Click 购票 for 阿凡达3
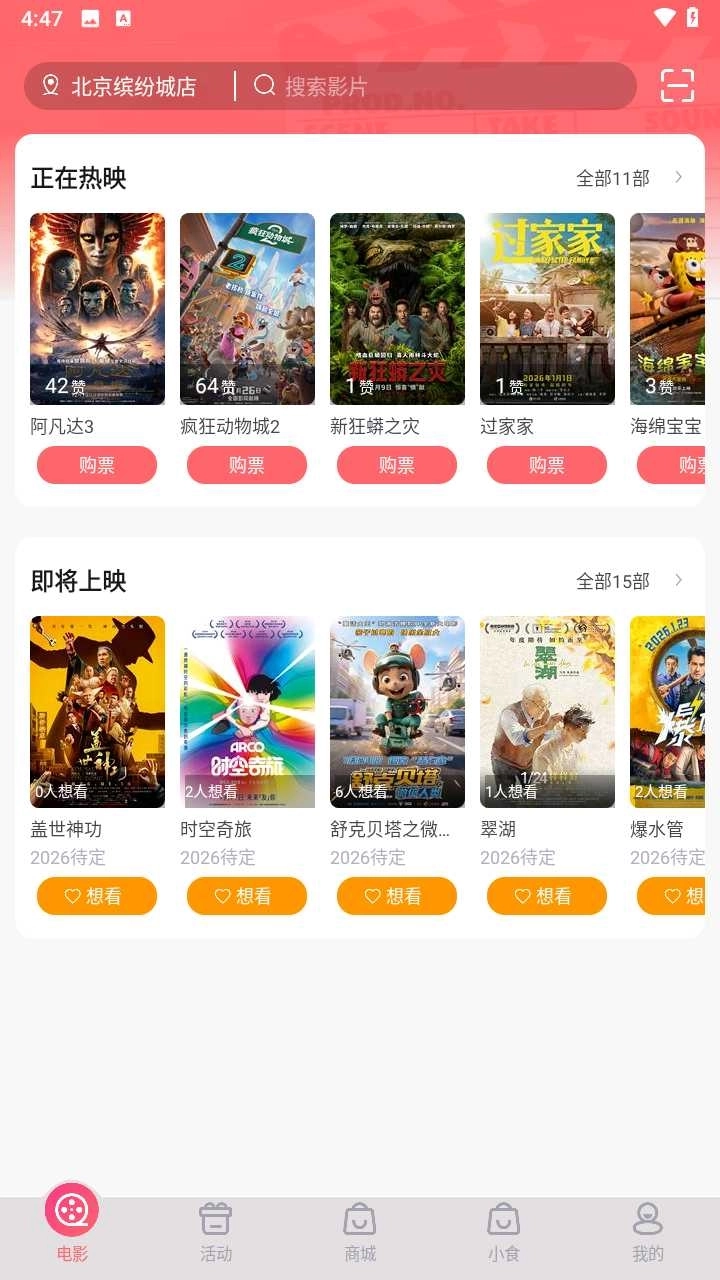The image size is (720, 1280). coord(97,464)
